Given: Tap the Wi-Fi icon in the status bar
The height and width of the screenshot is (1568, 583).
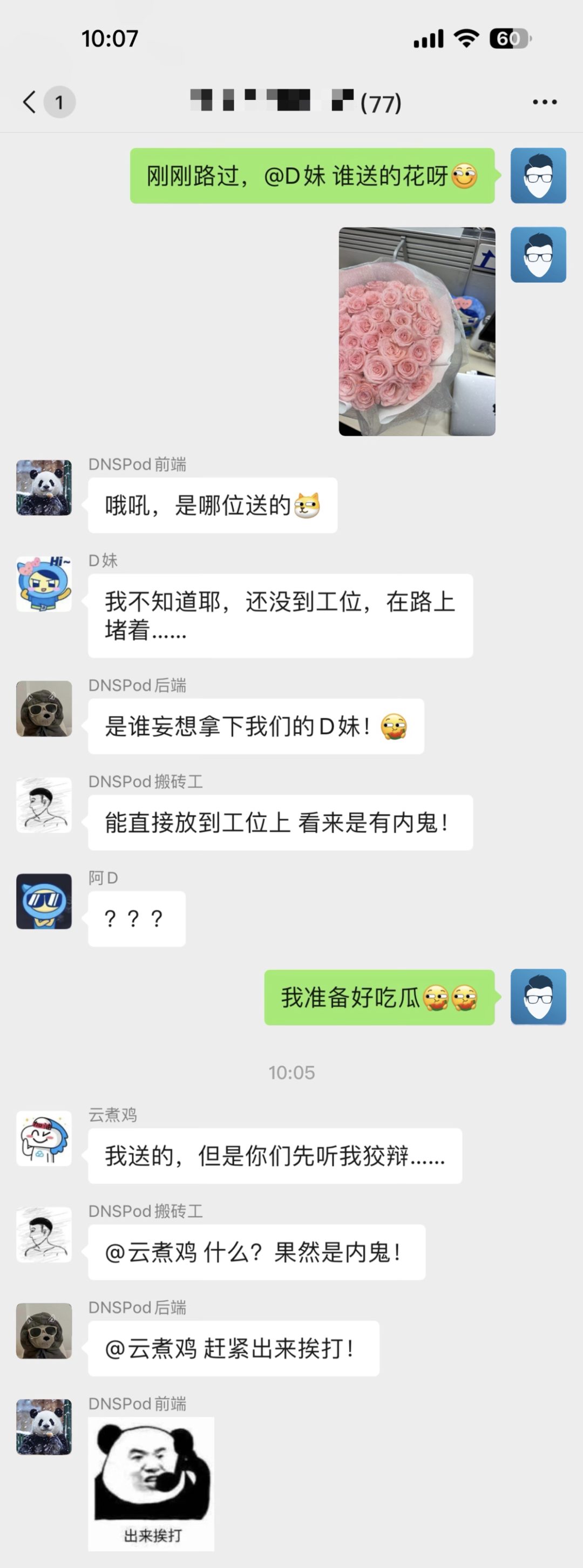Looking at the screenshot, I should pyautogui.click(x=465, y=38).
